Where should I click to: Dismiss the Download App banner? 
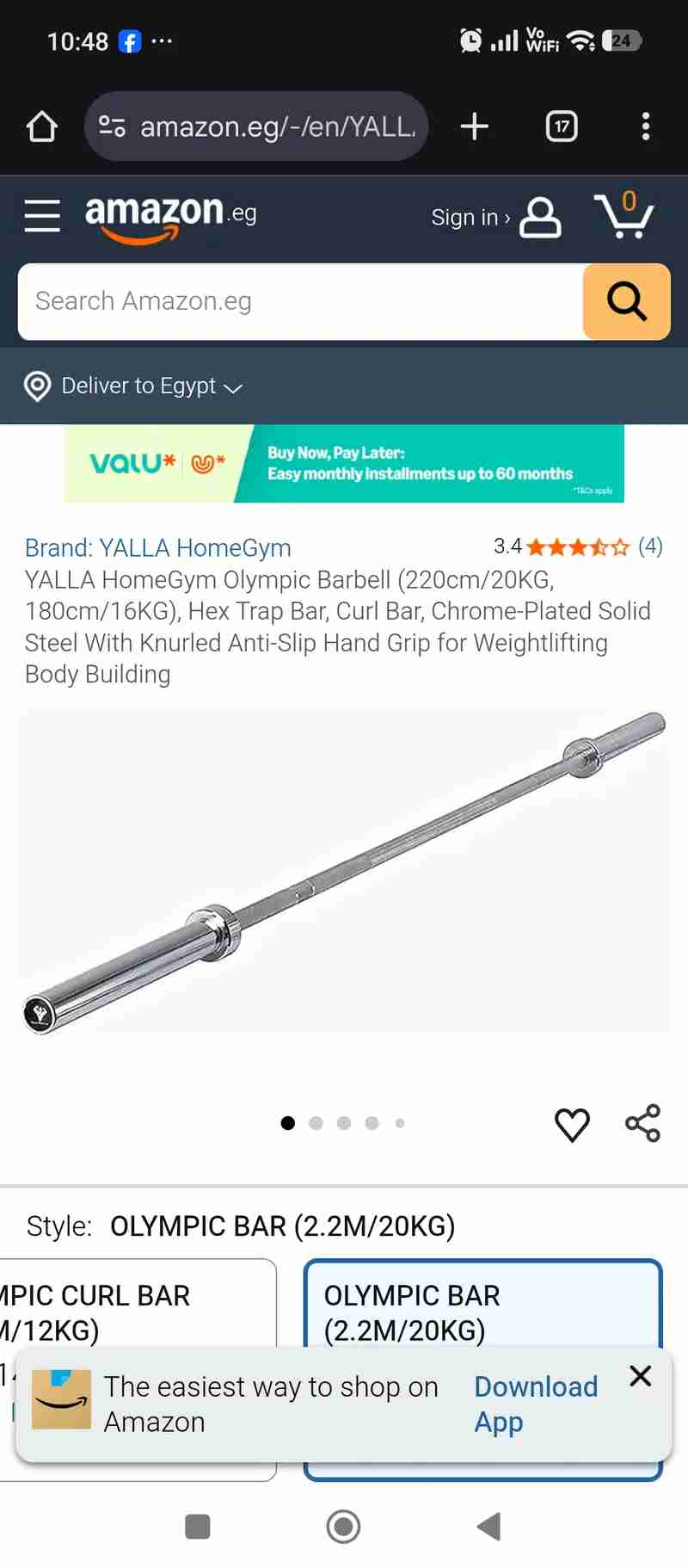640,1375
